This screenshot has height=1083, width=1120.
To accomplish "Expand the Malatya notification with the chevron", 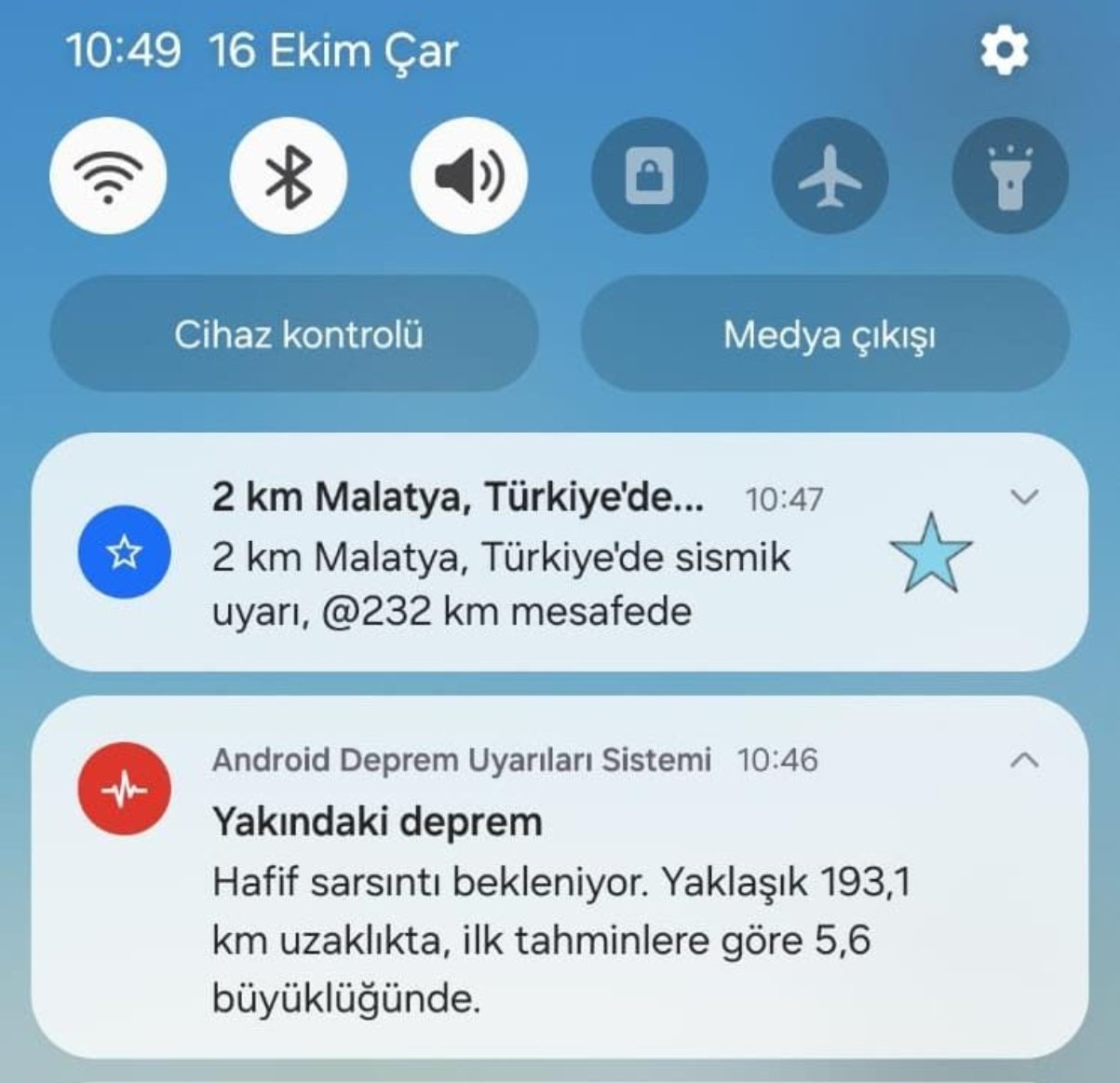I will point(1024,497).
